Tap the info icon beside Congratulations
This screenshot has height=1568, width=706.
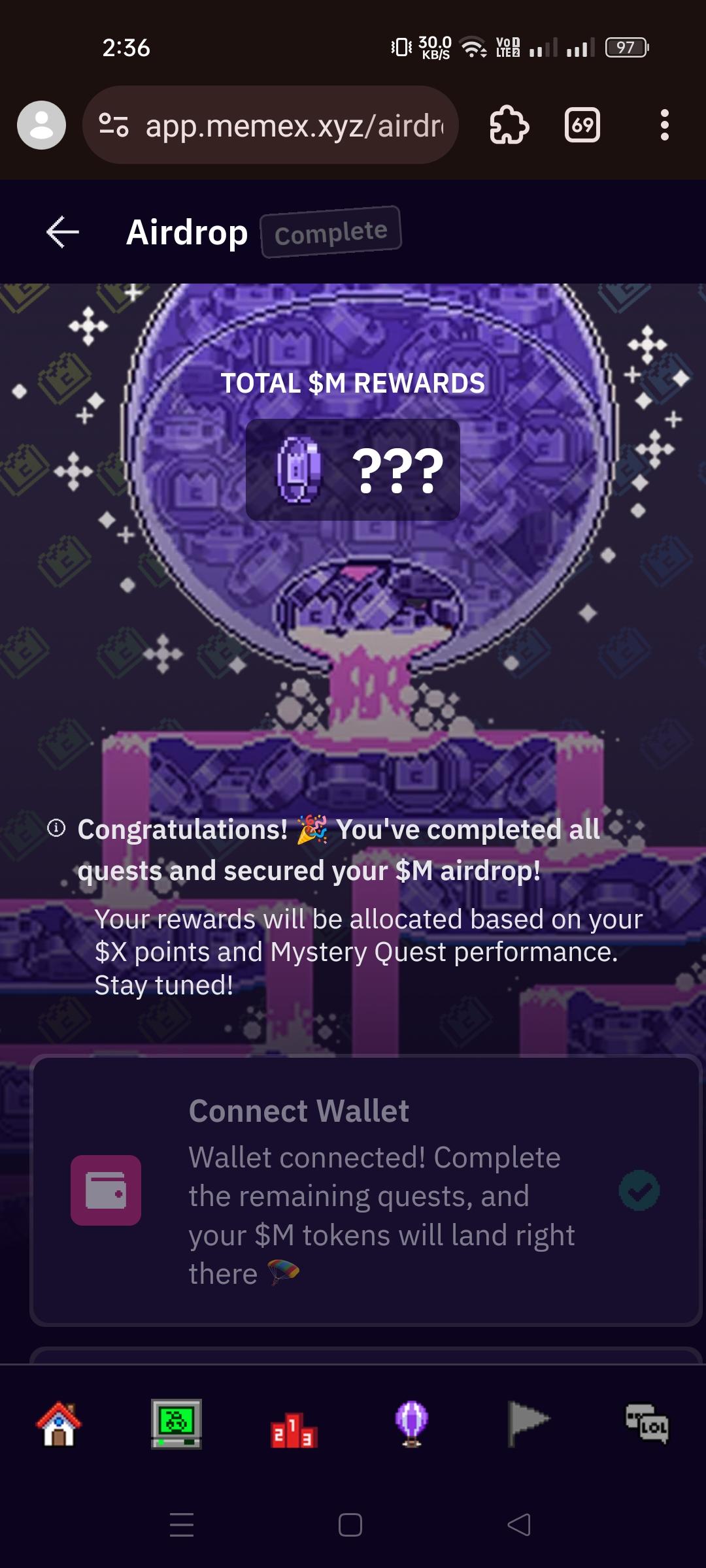(57, 828)
